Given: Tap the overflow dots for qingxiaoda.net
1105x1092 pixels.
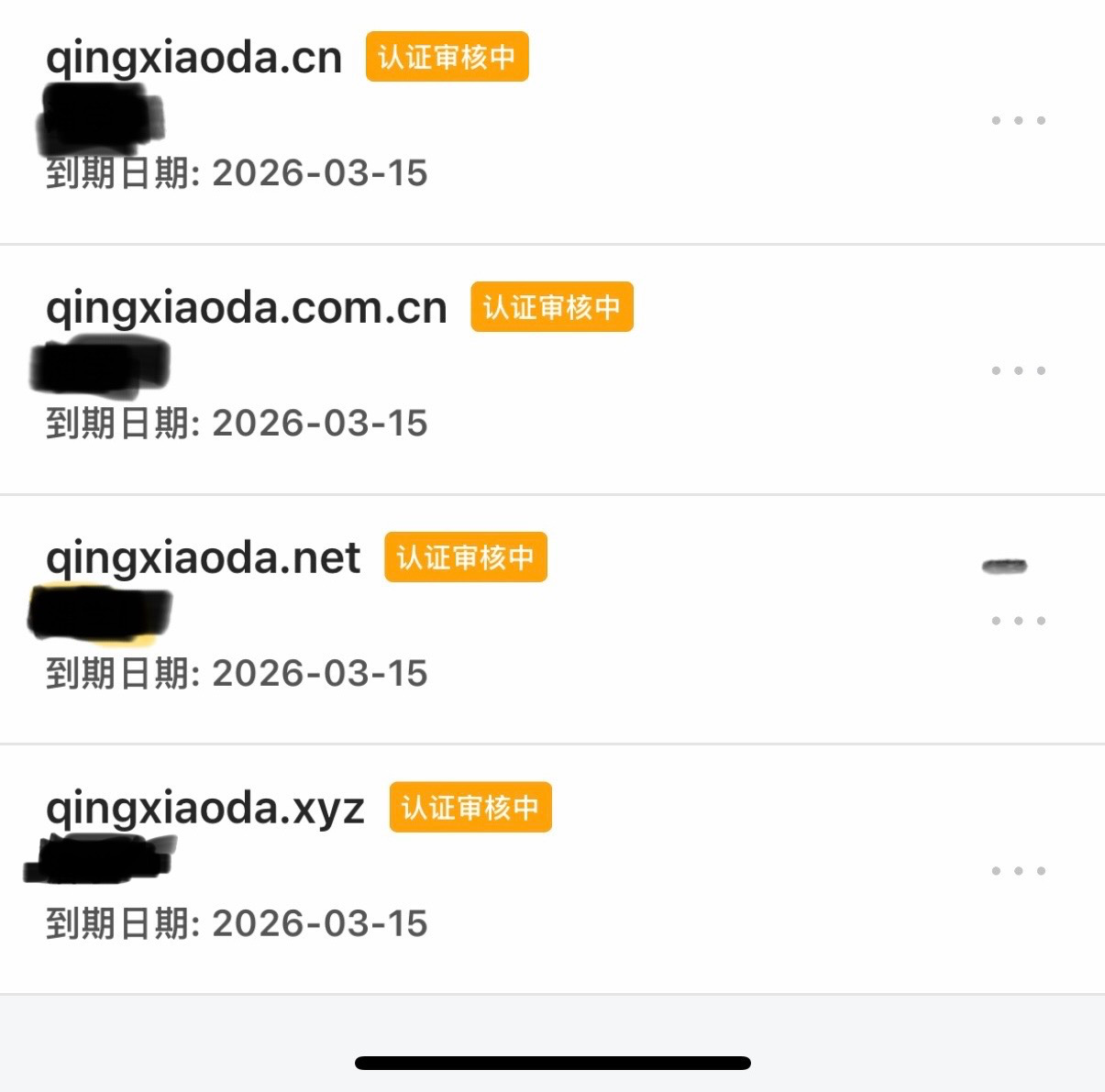Looking at the screenshot, I should pyautogui.click(x=1018, y=621).
